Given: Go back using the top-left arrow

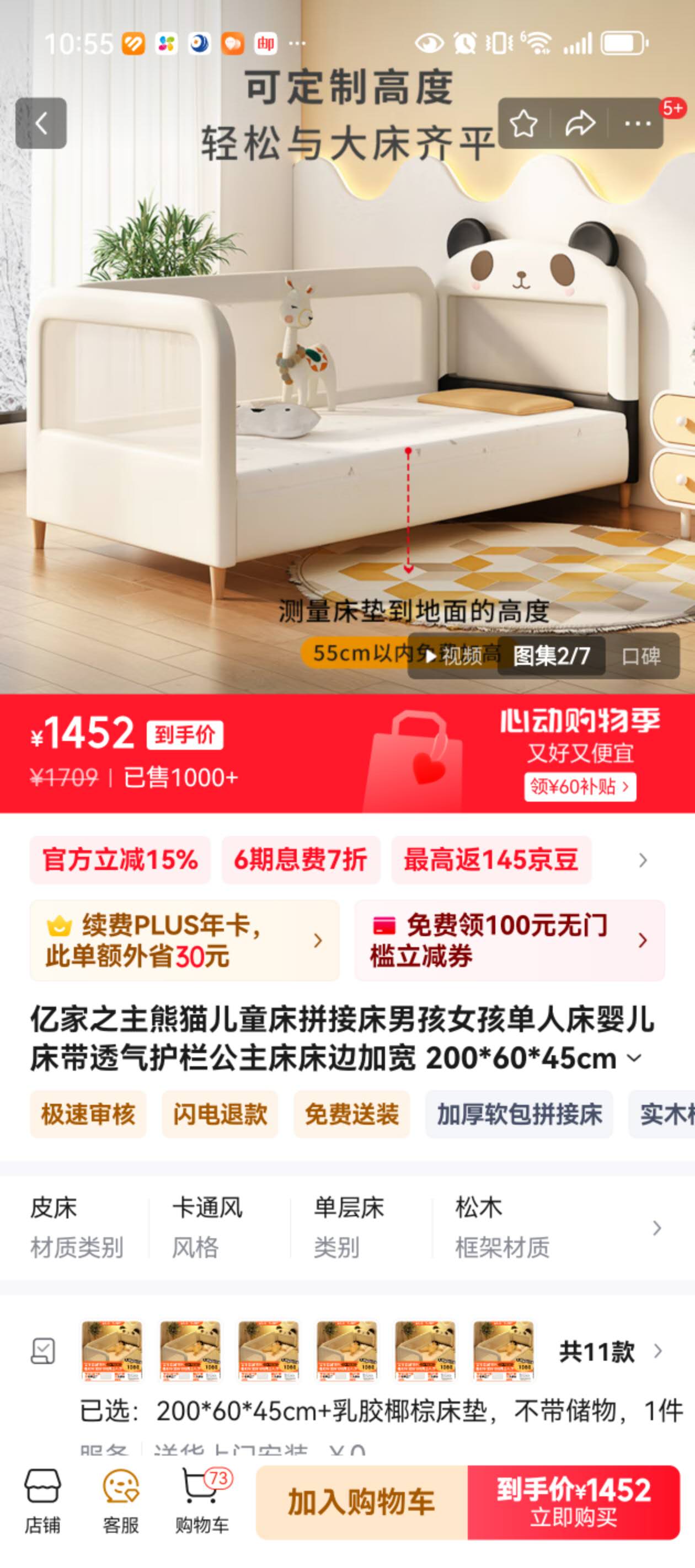Looking at the screenshot, I should [x=41, y=123].
